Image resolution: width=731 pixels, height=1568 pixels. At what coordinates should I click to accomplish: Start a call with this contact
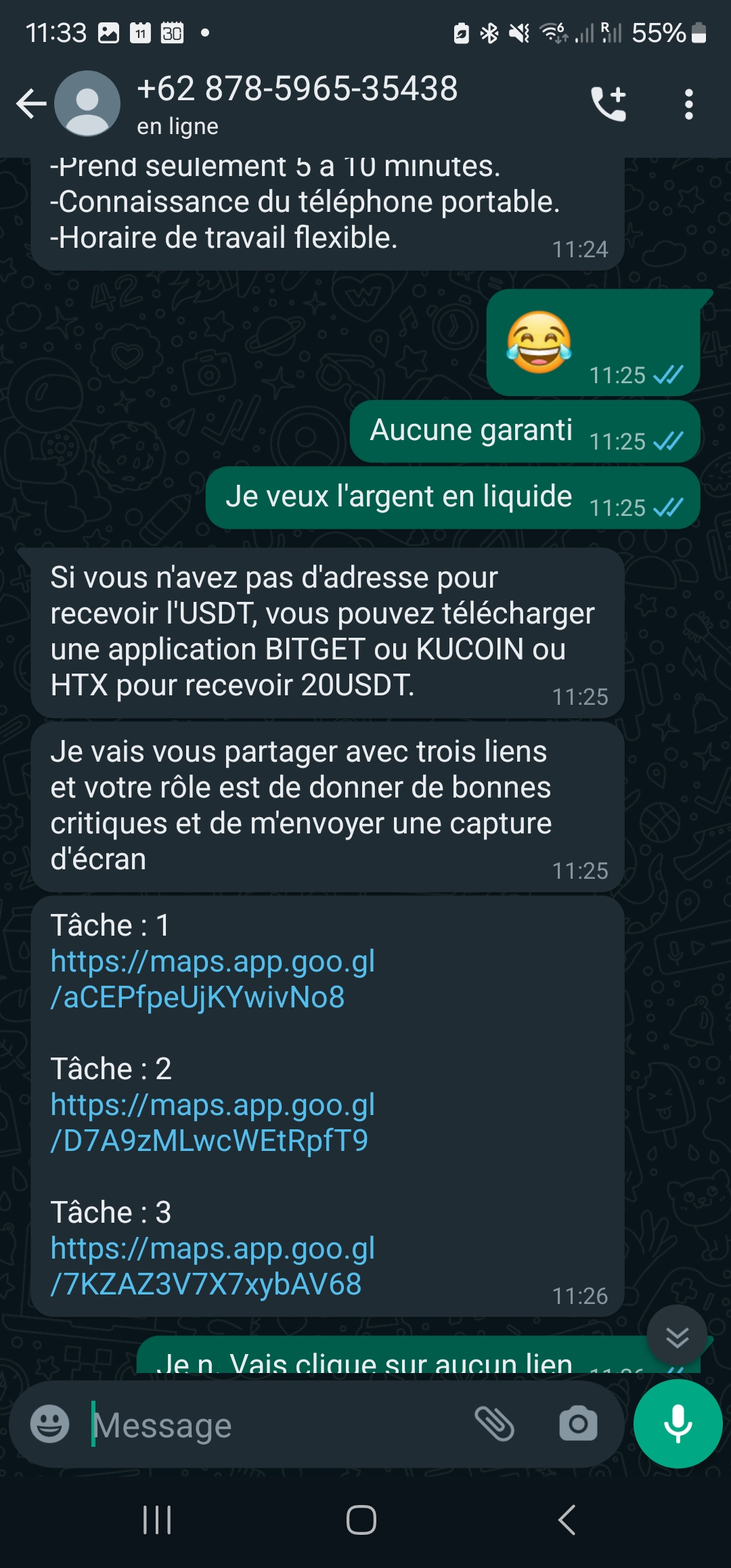(608, 104)
